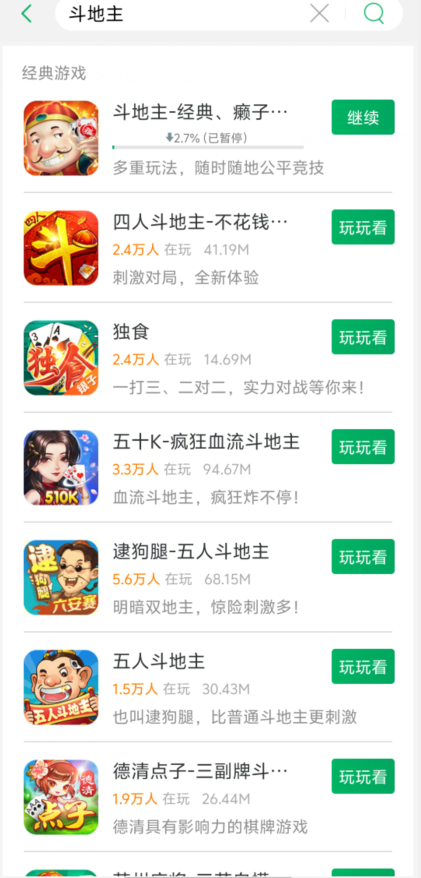Tap 玩玩看 for 逮狗腿-五人斗地主
The width and height of the screenshot is (421, 878).
point(363,556)
